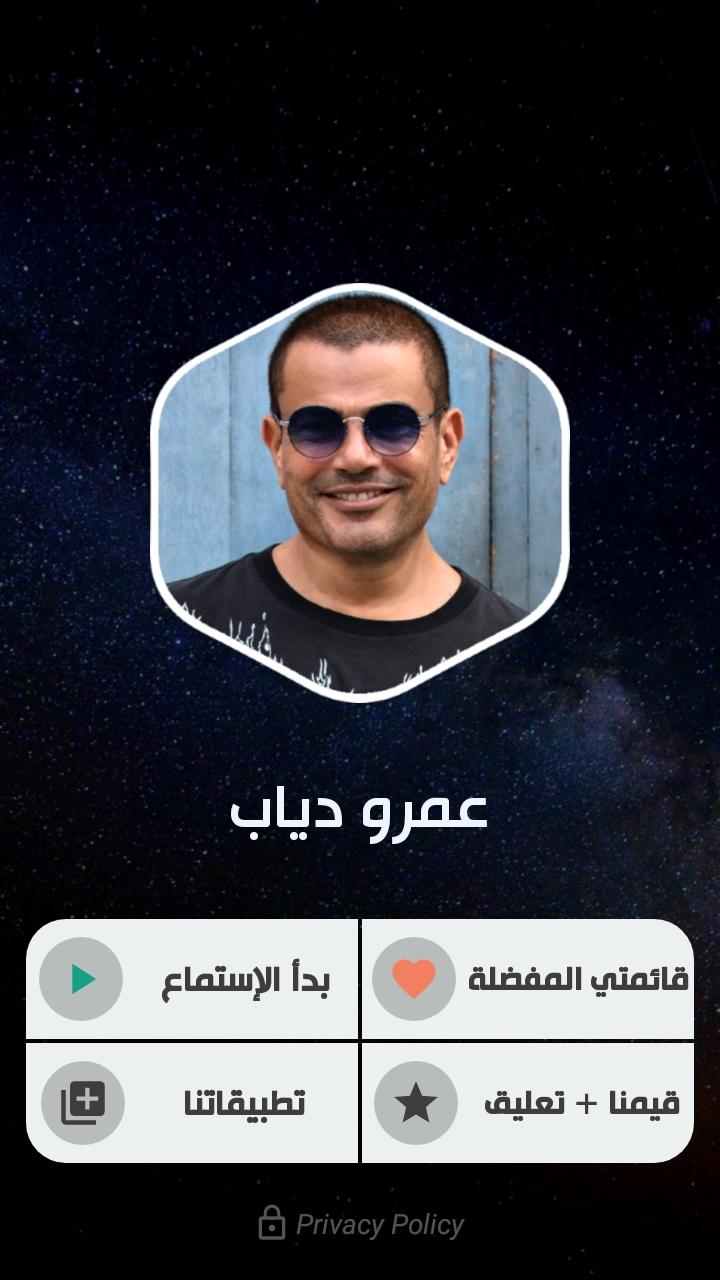The width and height of the screenshot is (720, 1280).
Task: Open the Privacy Policy link
Action: [362, 1224]
